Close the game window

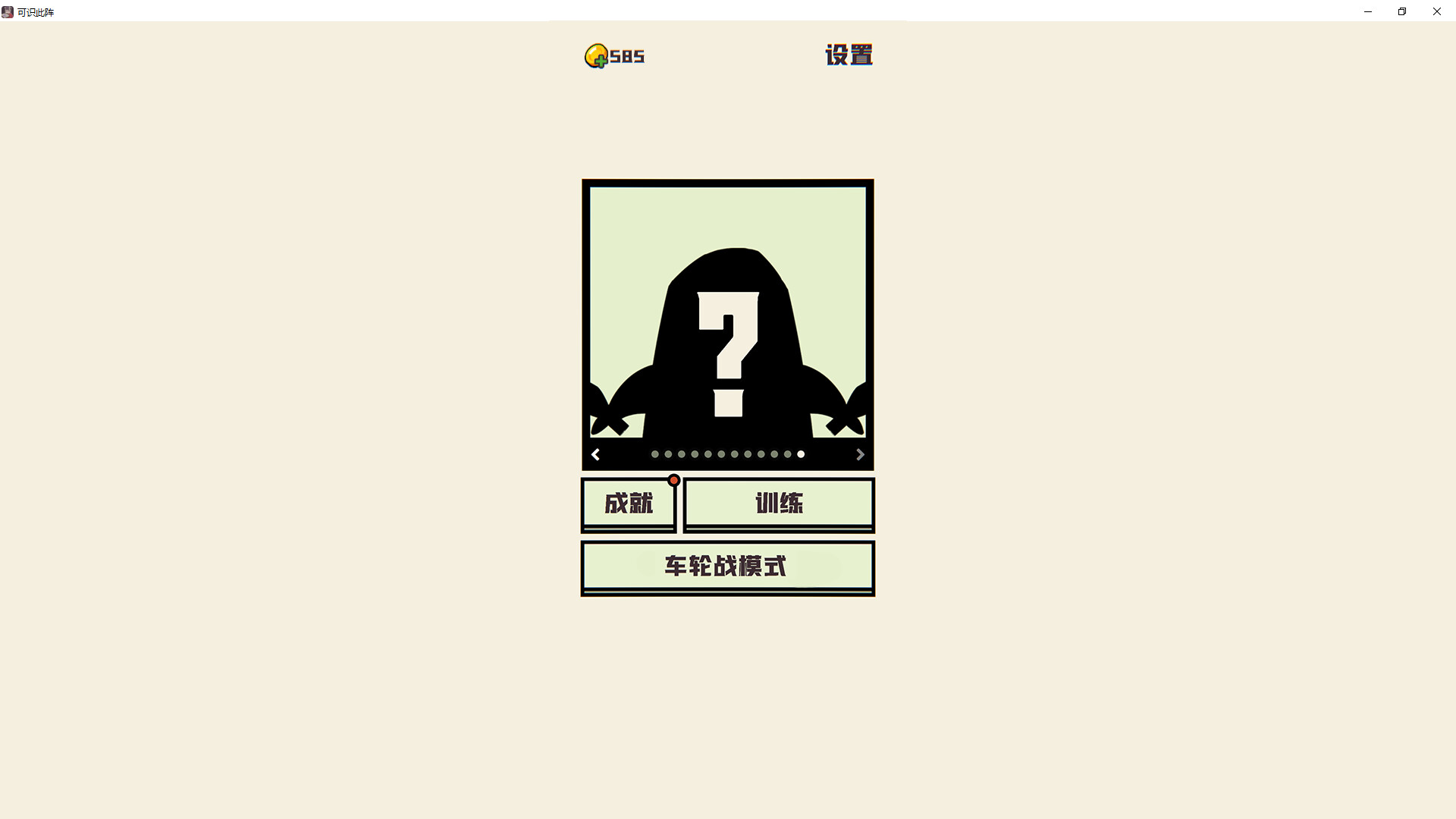point(1436,11)
